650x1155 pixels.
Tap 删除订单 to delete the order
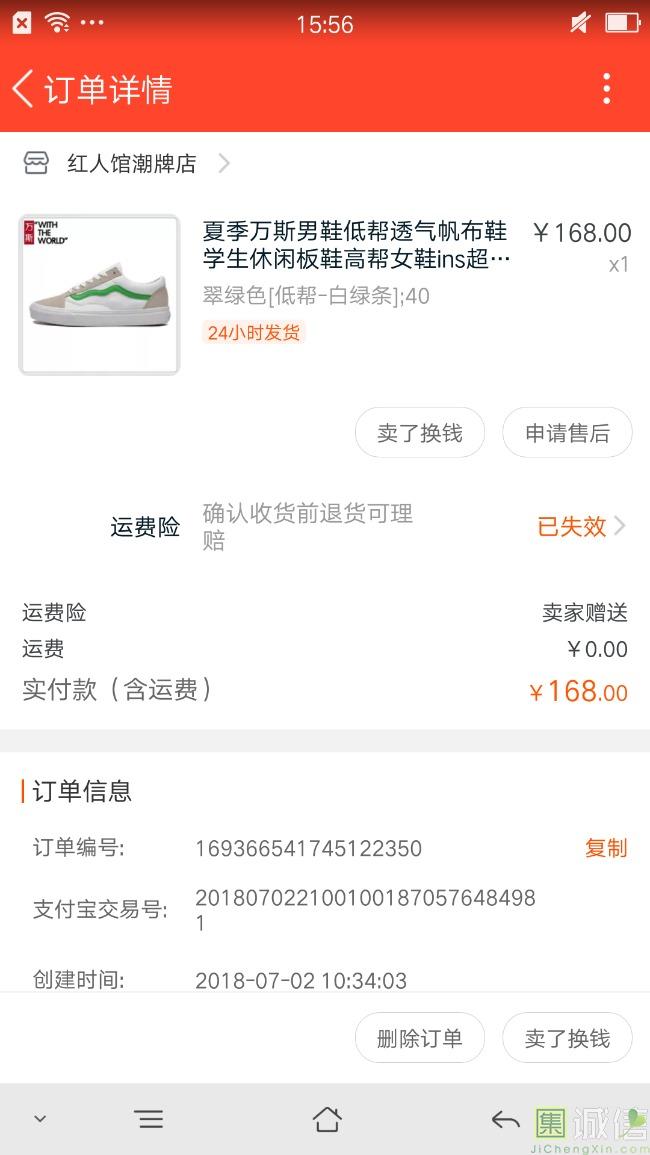420,1038
